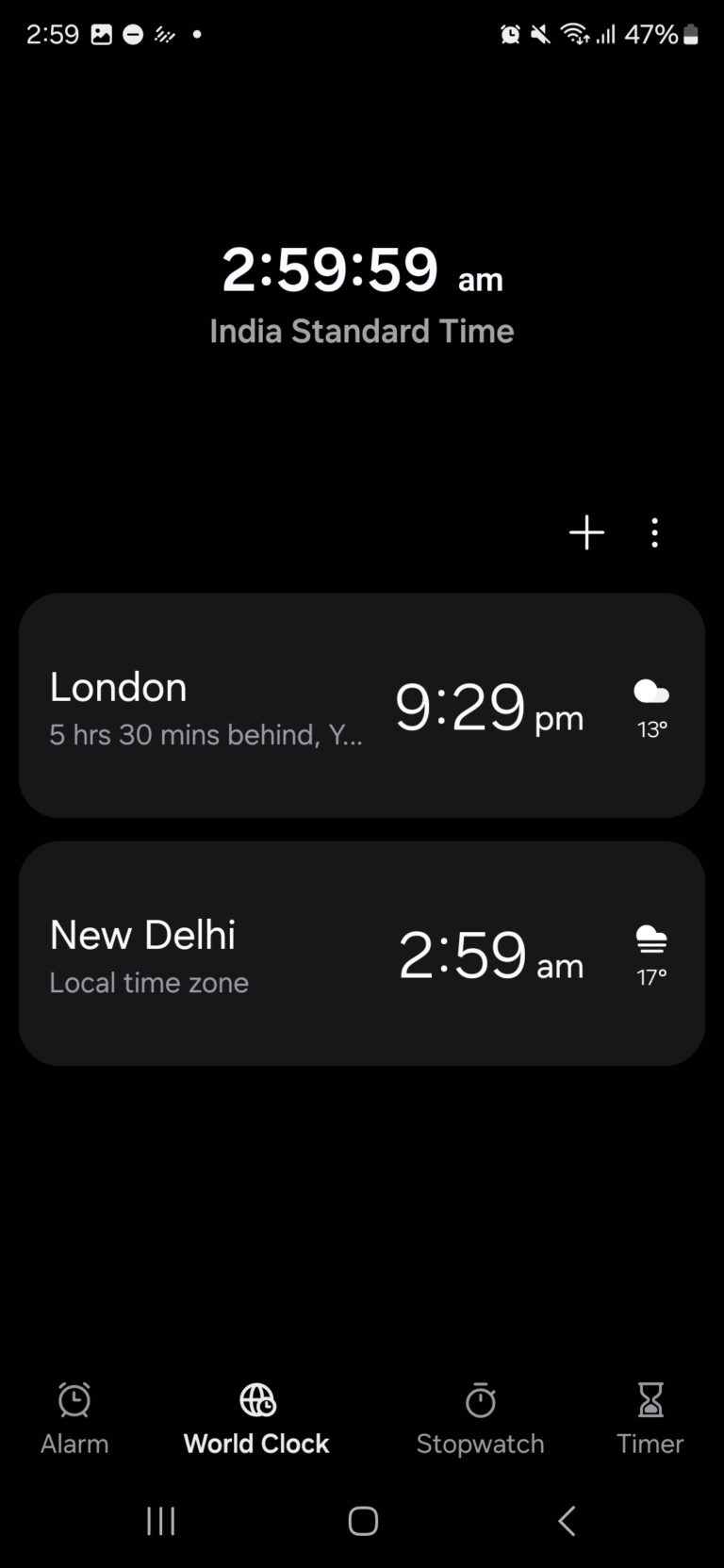Screen dimensions: 724x1568
Task: Select the London world clock card
Action: [362, 705]
